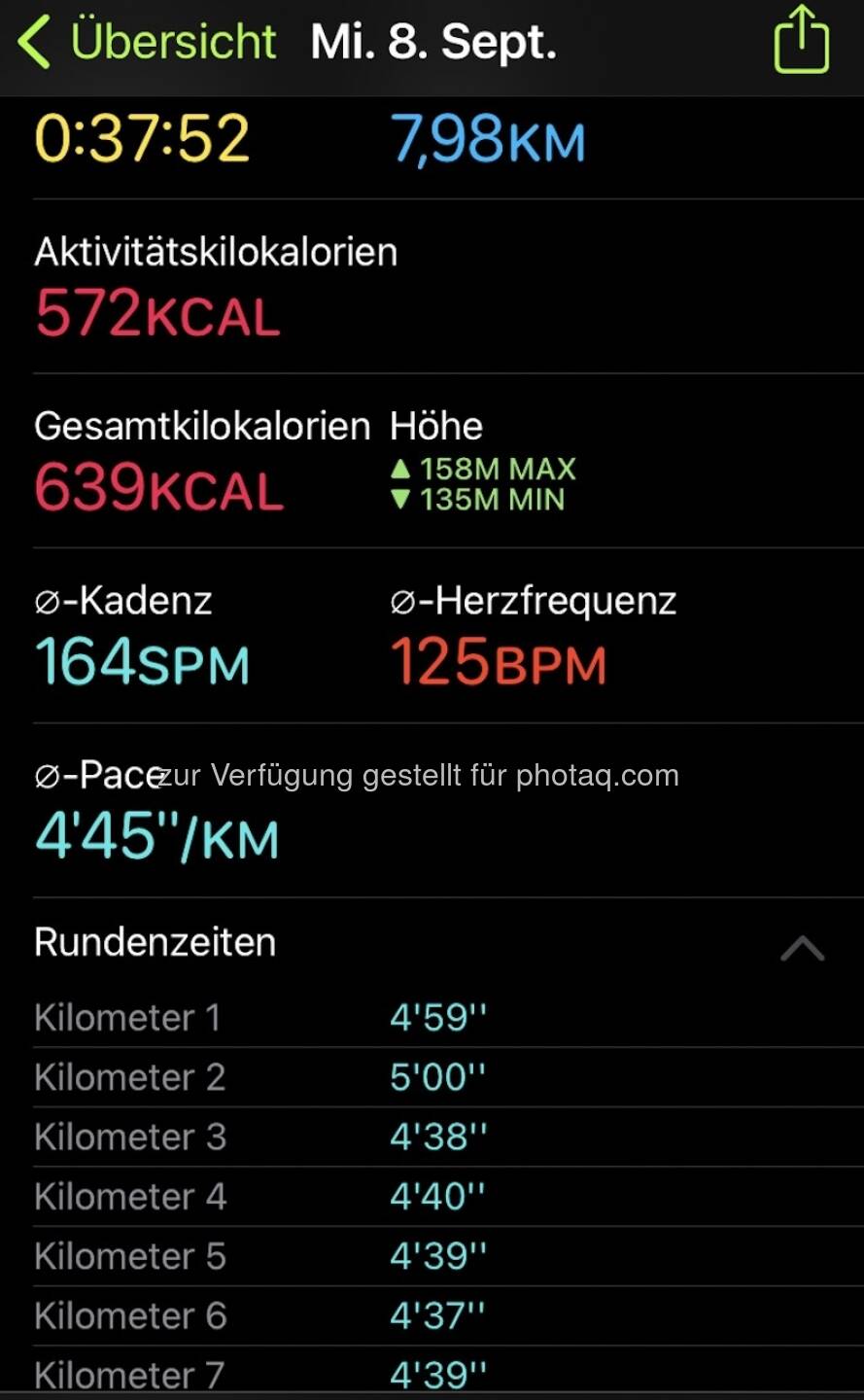Share this workout summary
This screenshot has width=864, height=1400.
801,41
